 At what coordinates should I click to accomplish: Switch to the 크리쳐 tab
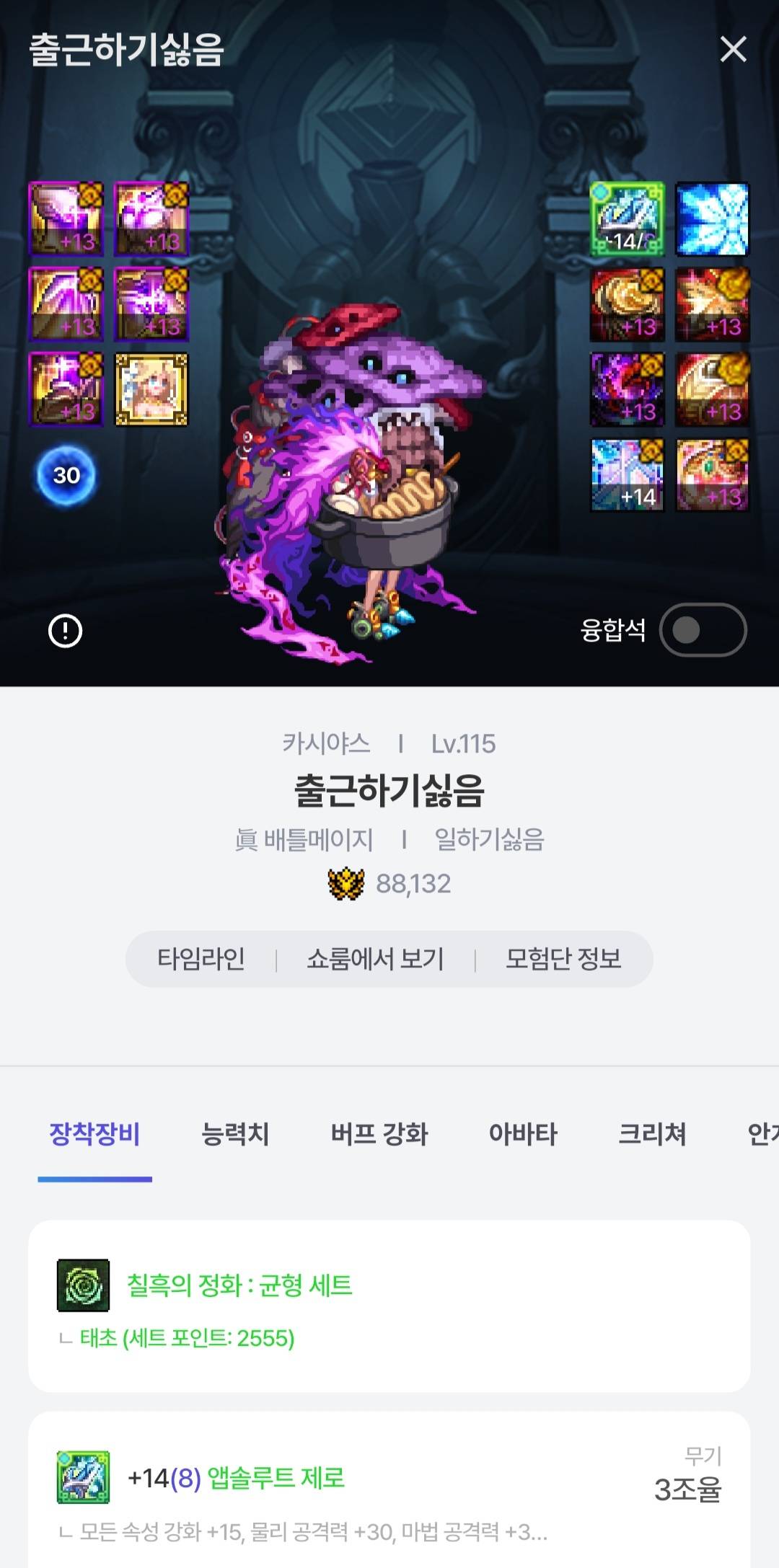652,1134
